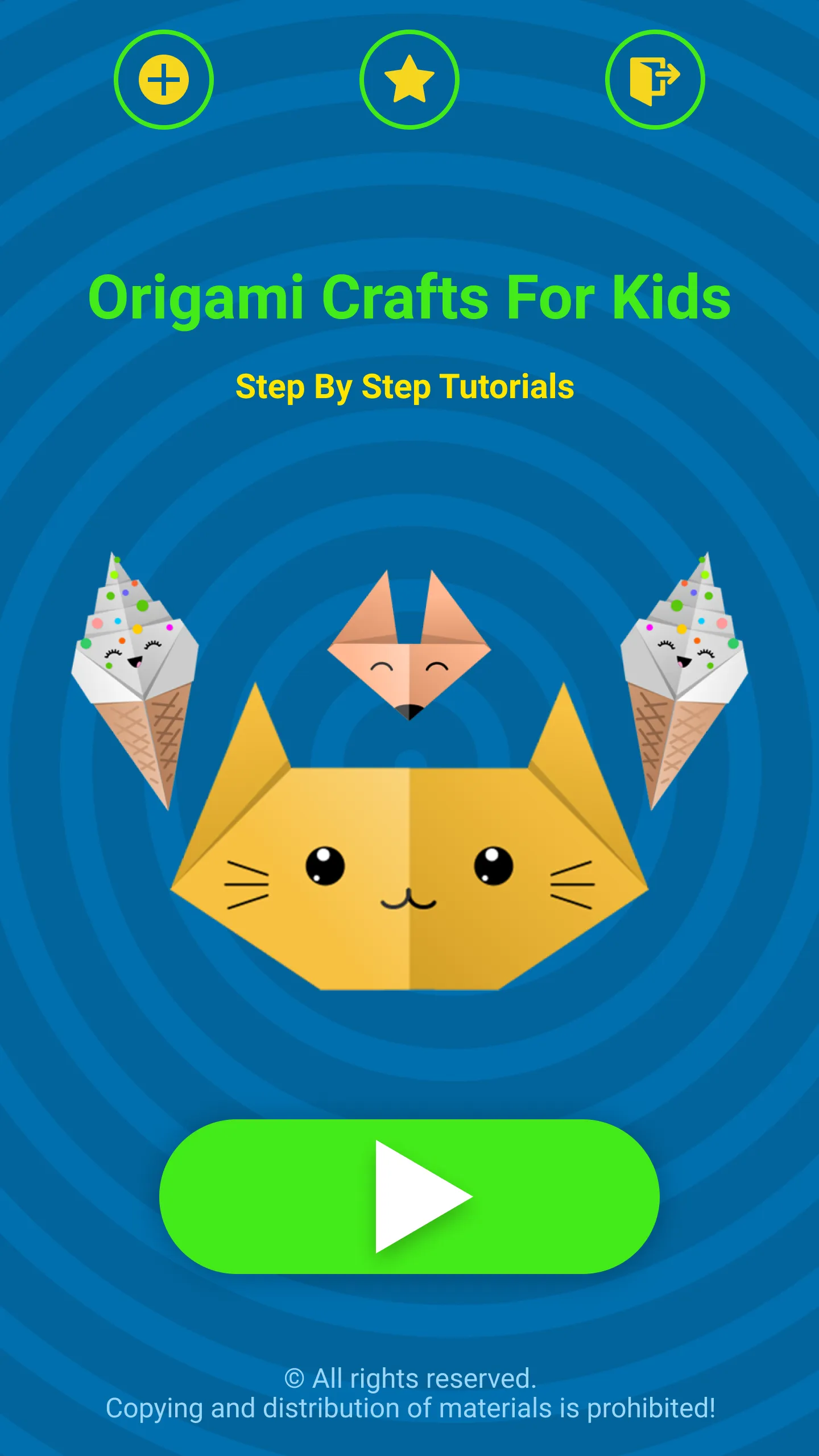Viewport: 819px width, 1456px height.
Task: Expand content using the plus control
Action: coord(163,80)
